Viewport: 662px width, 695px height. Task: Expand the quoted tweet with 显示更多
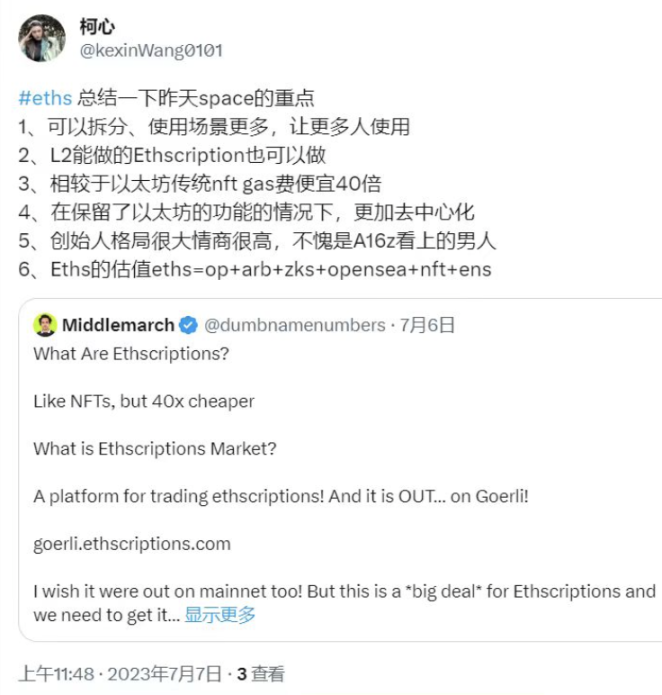(x=220, y=614)
